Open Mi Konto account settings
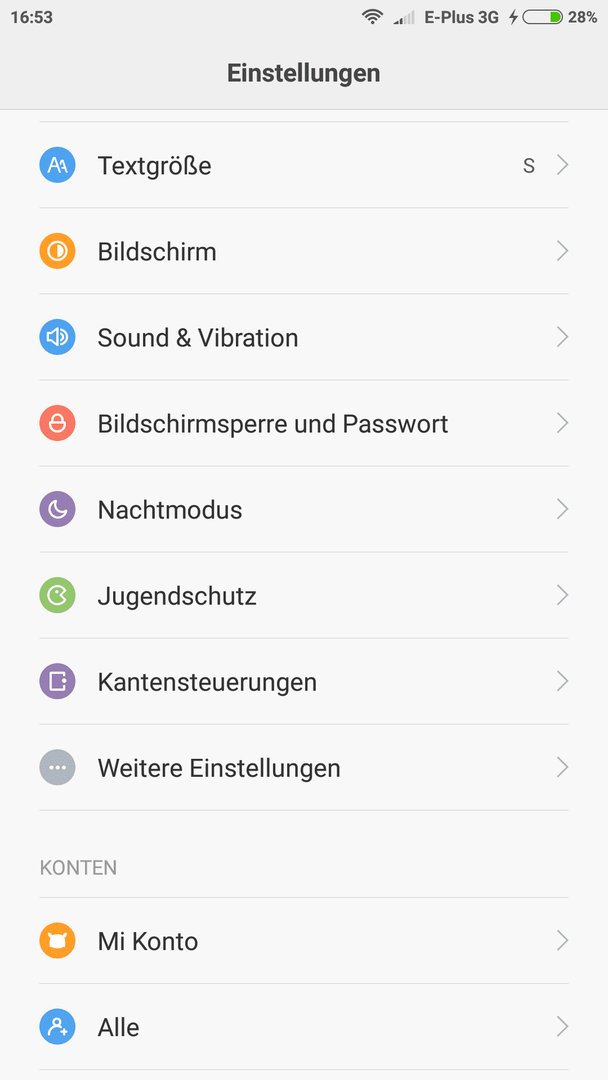The width and height of the screenshot is (608, 1080). 304,941
